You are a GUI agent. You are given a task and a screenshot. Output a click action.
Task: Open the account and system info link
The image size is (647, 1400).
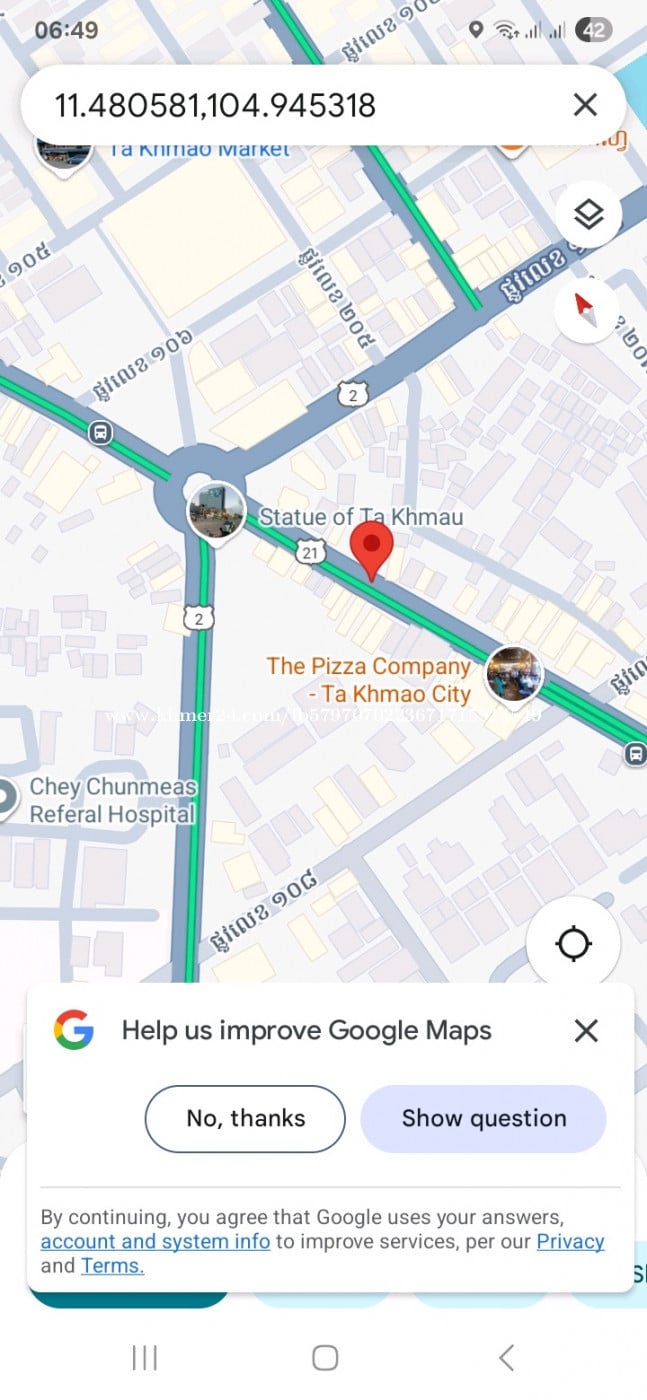(155, 1241)
